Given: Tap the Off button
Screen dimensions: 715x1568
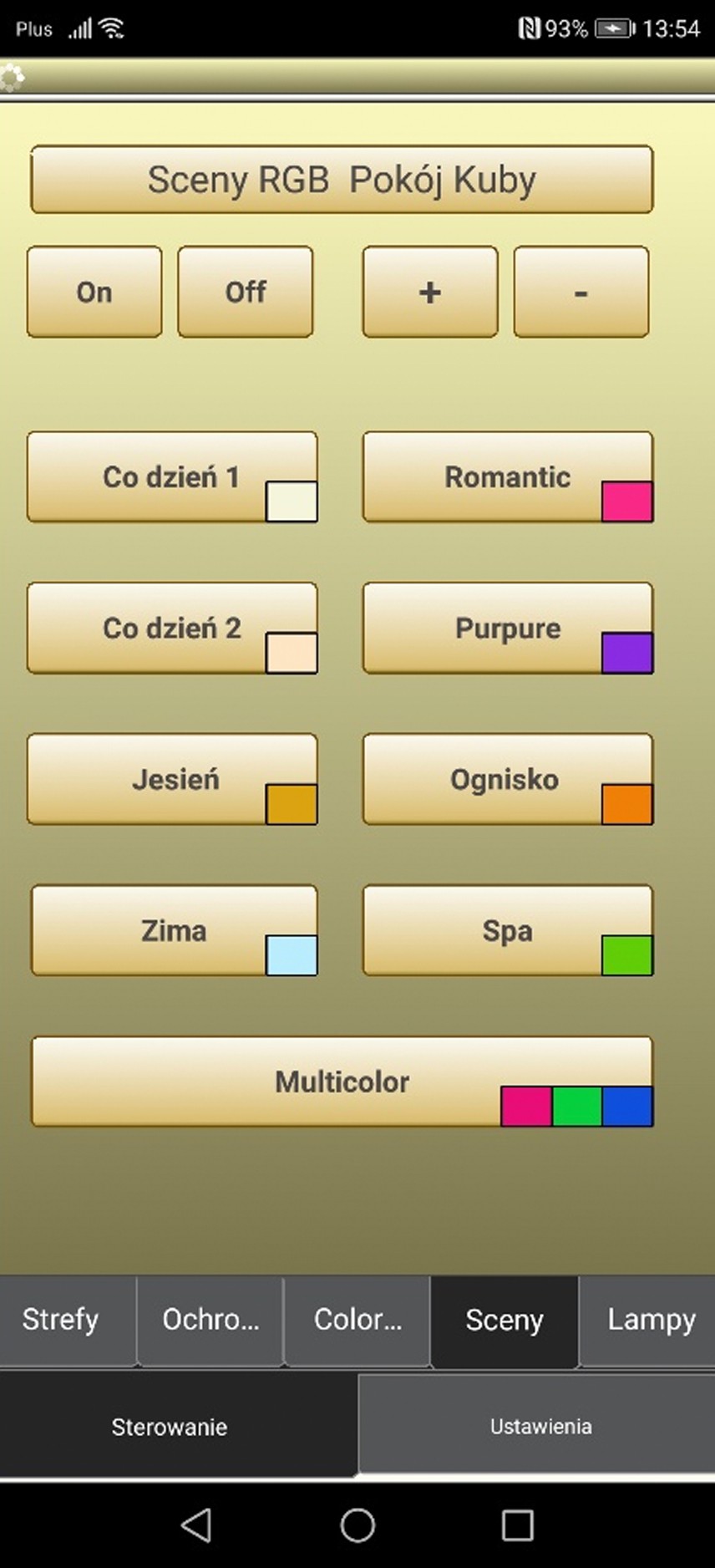Looking at the screenshot, I should click(x=246, y=292).
